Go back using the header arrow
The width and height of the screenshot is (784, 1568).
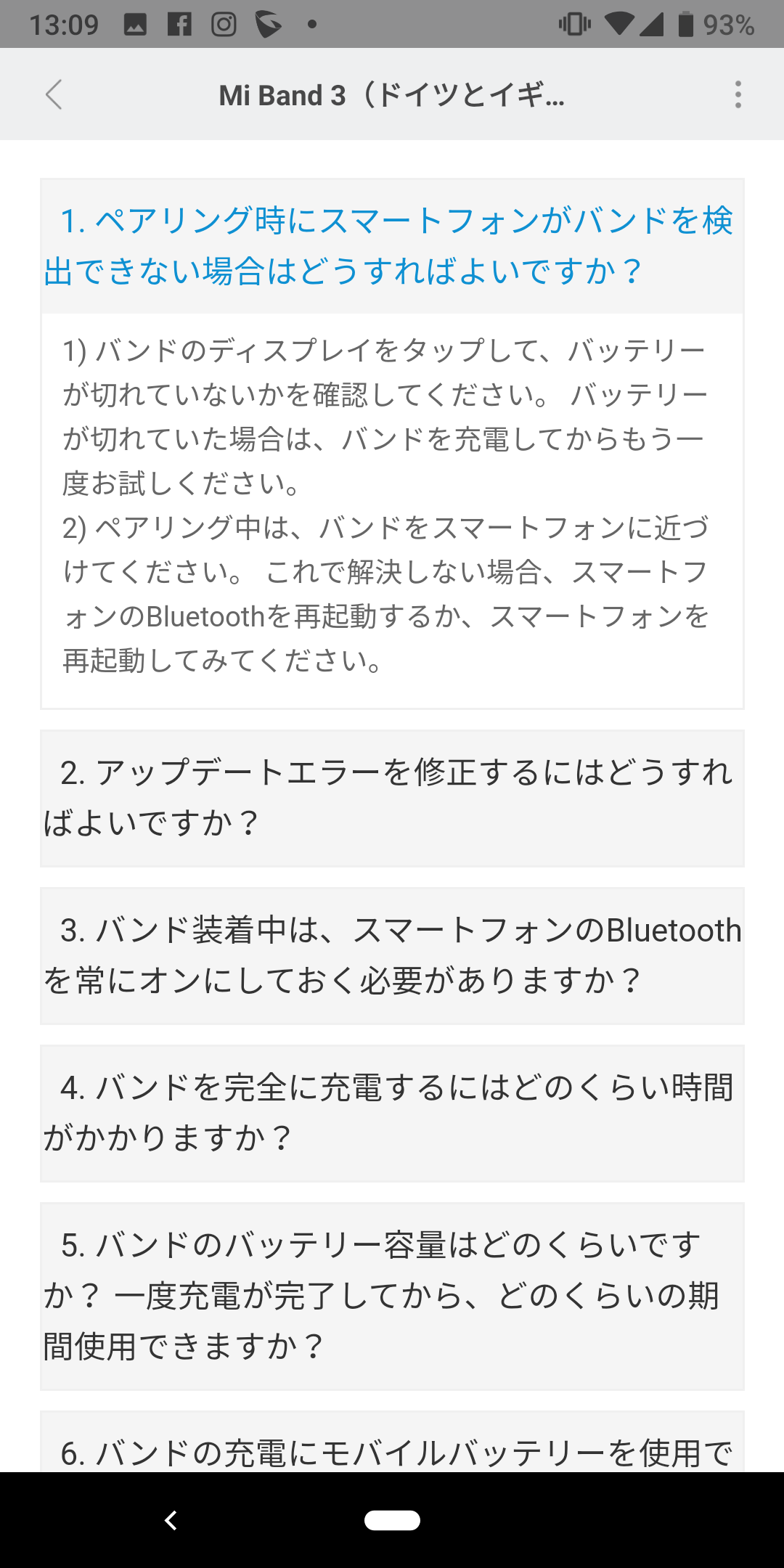point(54,94)
